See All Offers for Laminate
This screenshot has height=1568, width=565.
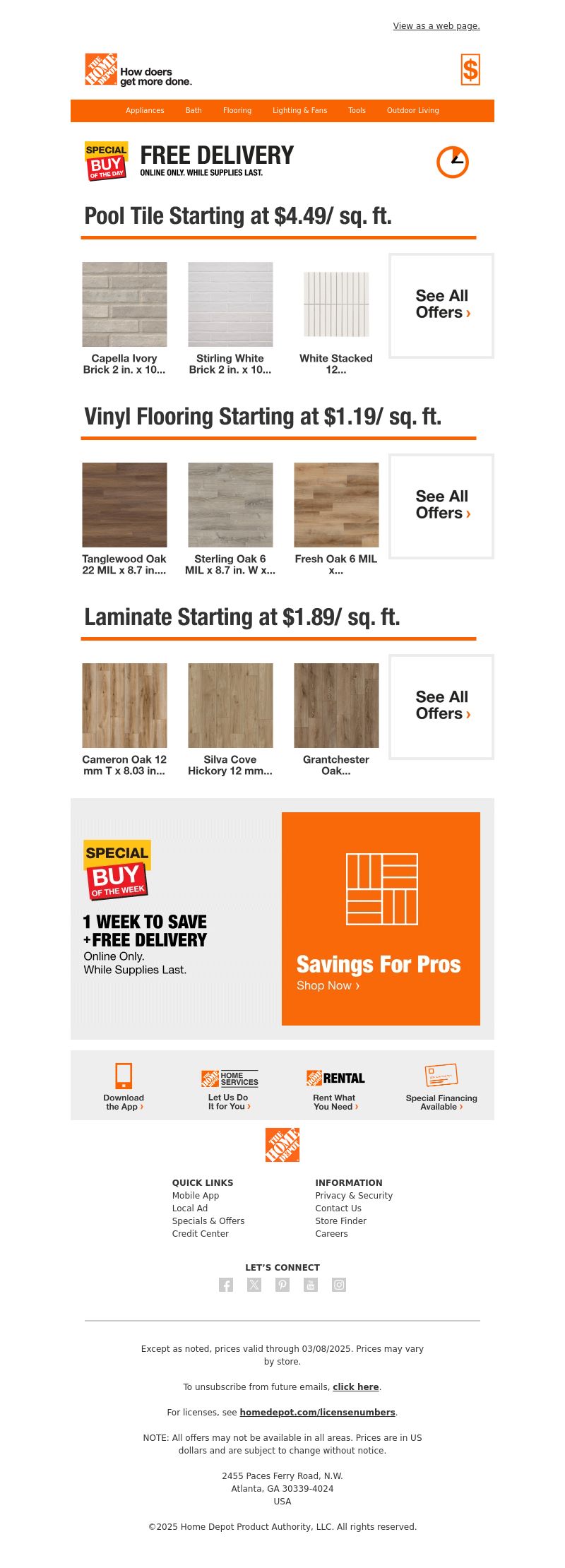[441, 706]
